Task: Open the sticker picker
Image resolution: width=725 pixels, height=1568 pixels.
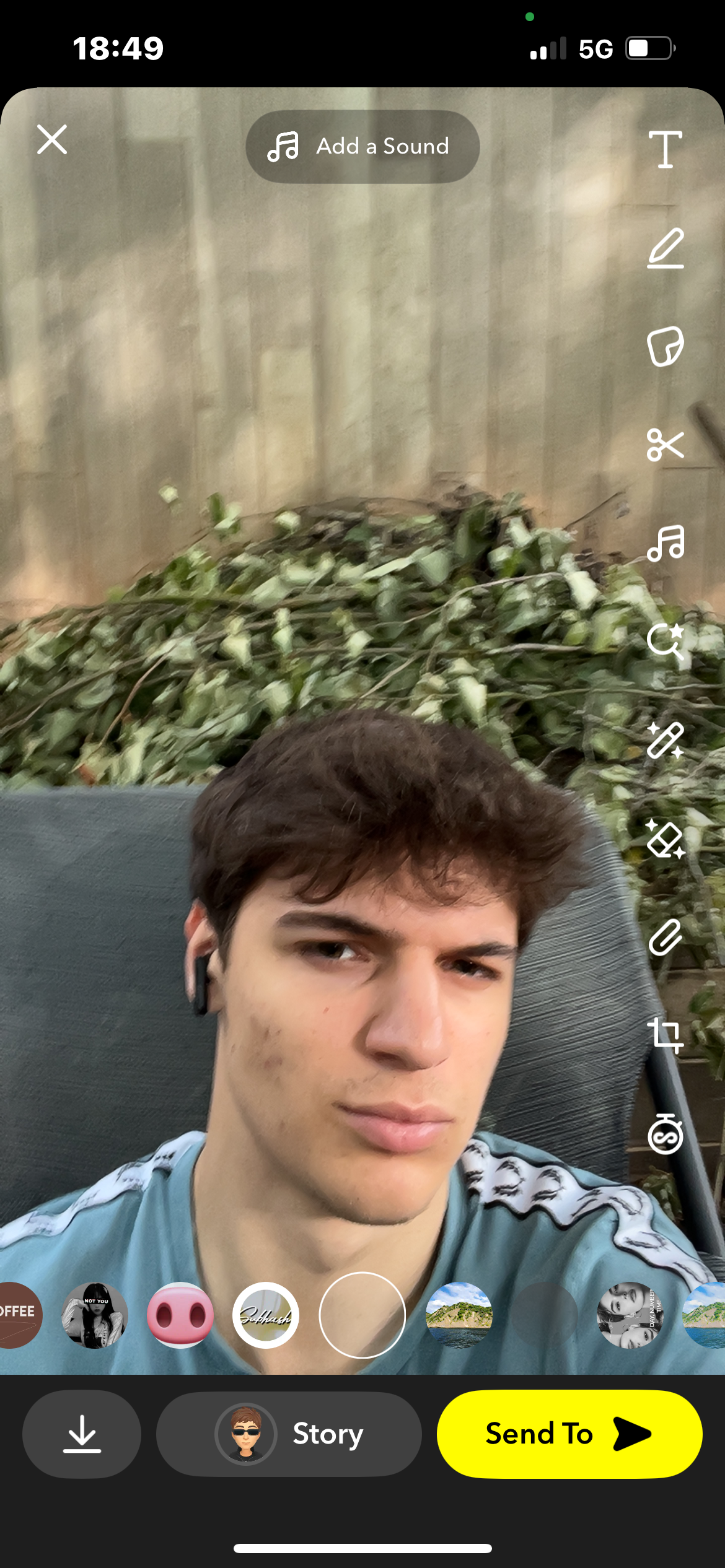Action: [666, 346]
